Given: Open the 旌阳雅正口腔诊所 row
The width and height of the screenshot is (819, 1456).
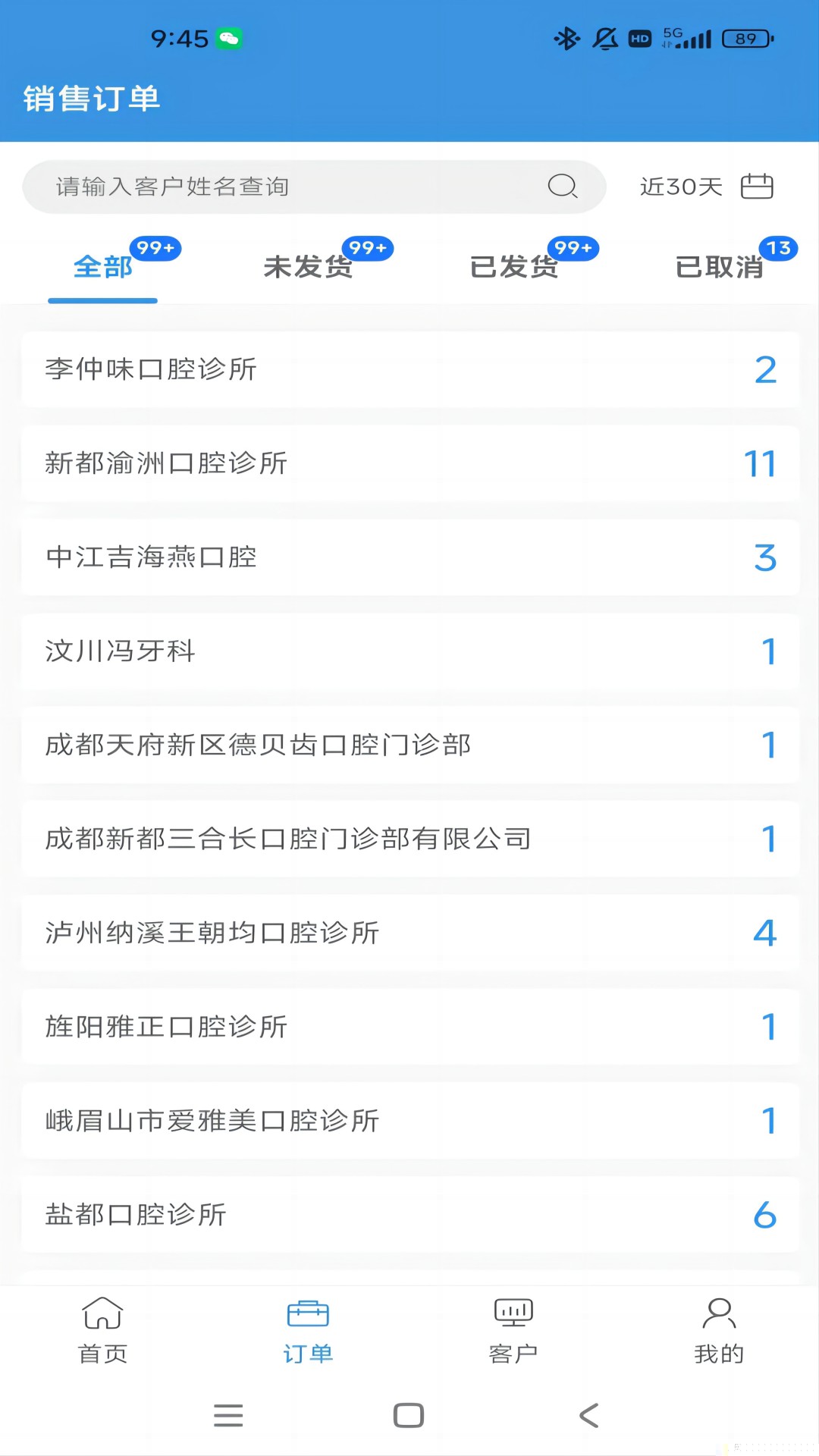Looking at the screenshot, I should pyautogui.click(x=409, y=1027).
